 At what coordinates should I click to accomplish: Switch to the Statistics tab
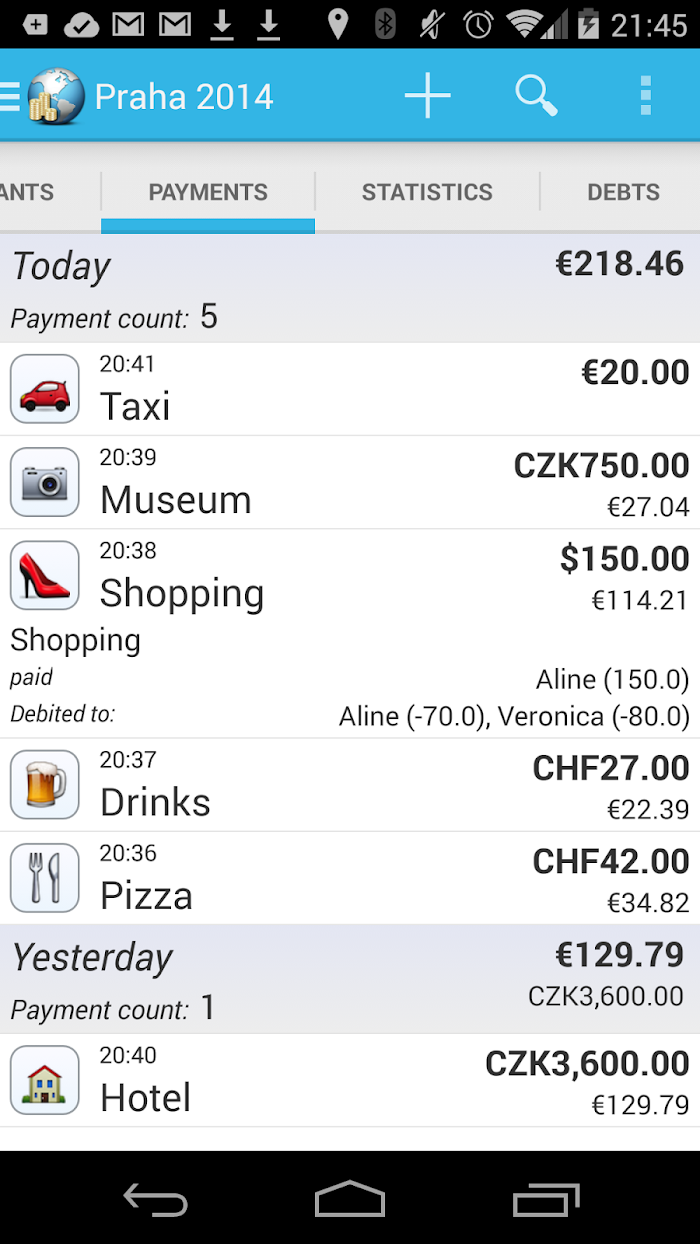pyautogui.click(x=427, y=192)
